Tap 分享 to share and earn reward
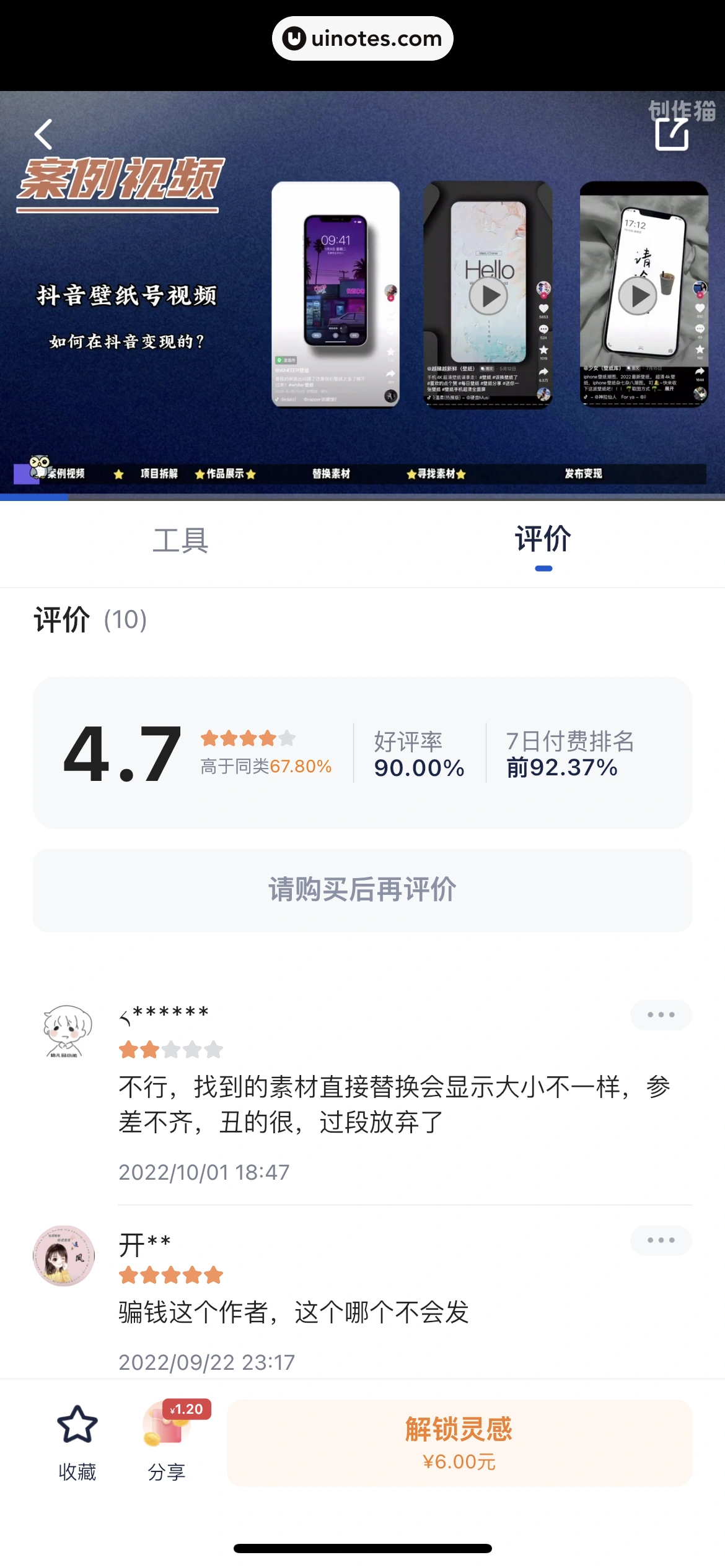 click(167, 1442)
